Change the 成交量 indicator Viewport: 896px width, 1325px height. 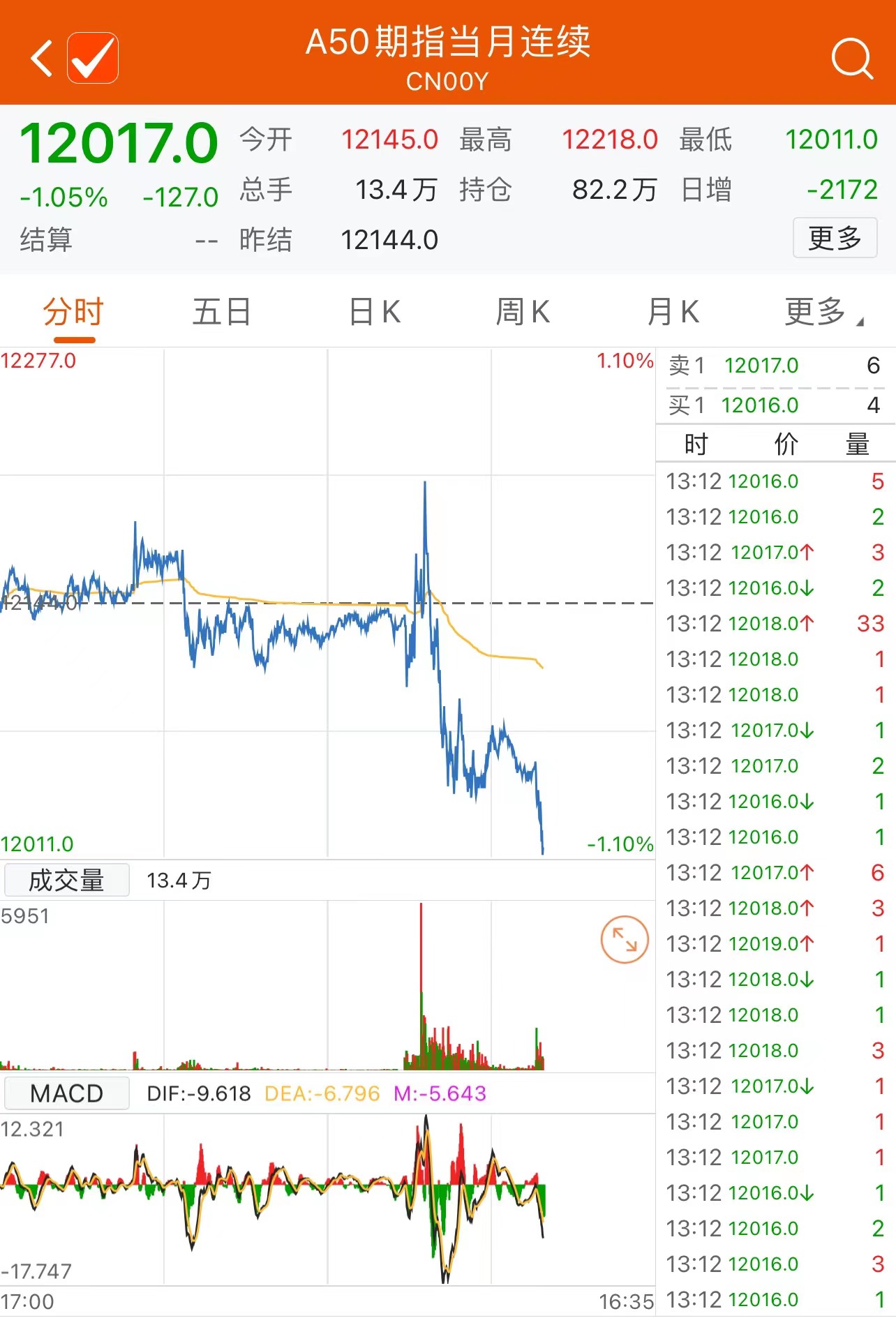[x=67, y=880]
